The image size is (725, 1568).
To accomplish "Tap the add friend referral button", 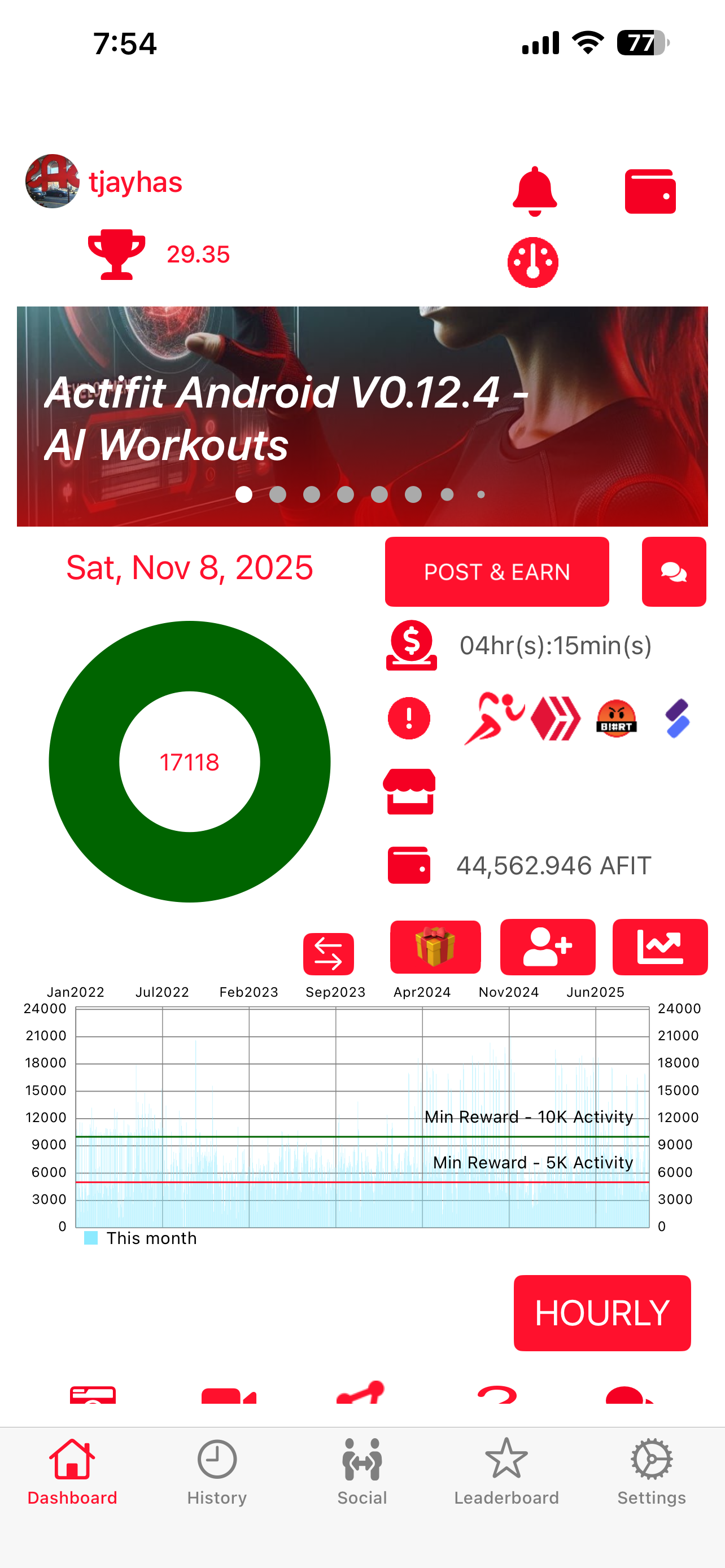I will (x=548, y=947).
